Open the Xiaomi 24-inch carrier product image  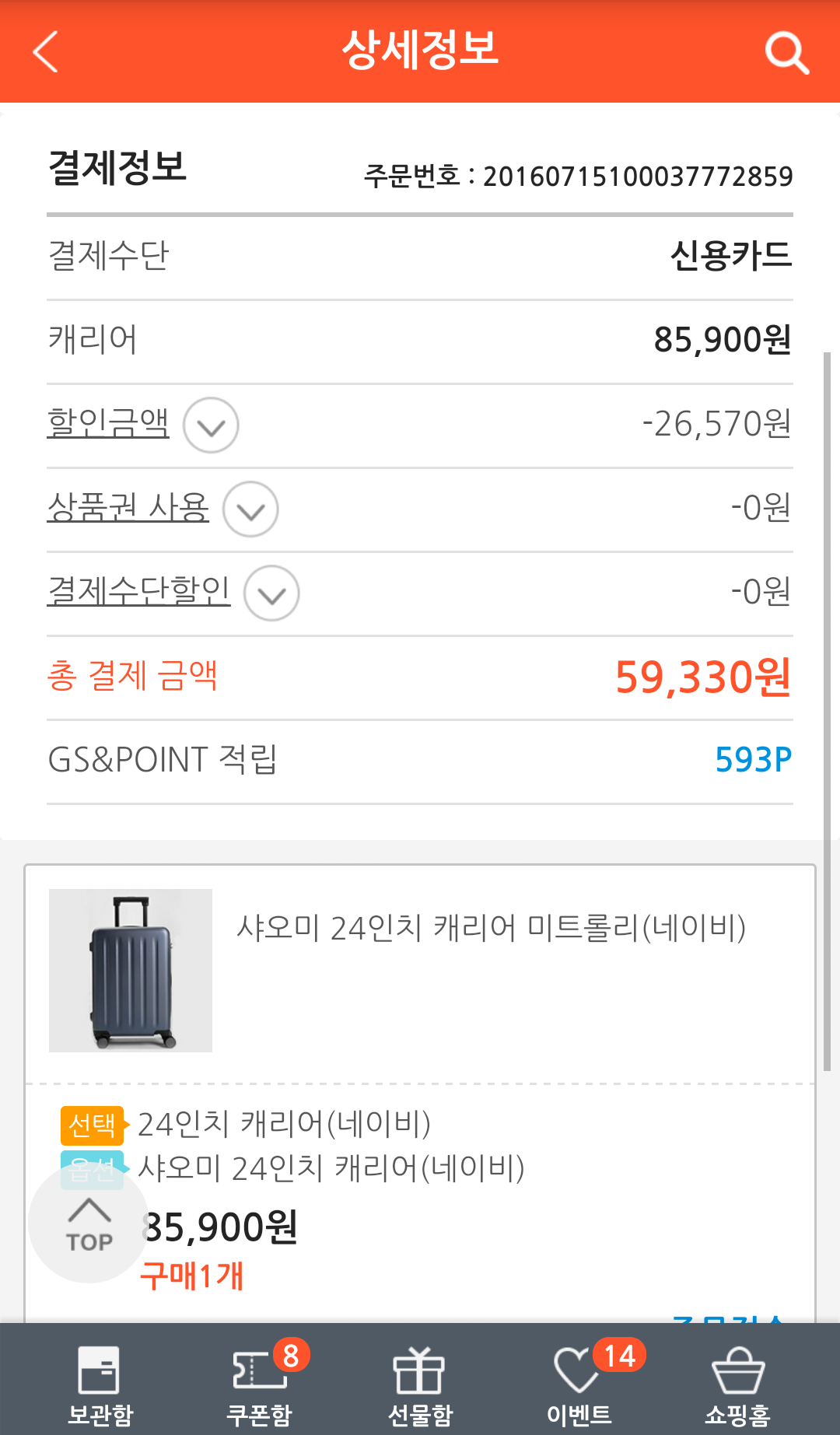pyautogui.click(x=131, y=971)
